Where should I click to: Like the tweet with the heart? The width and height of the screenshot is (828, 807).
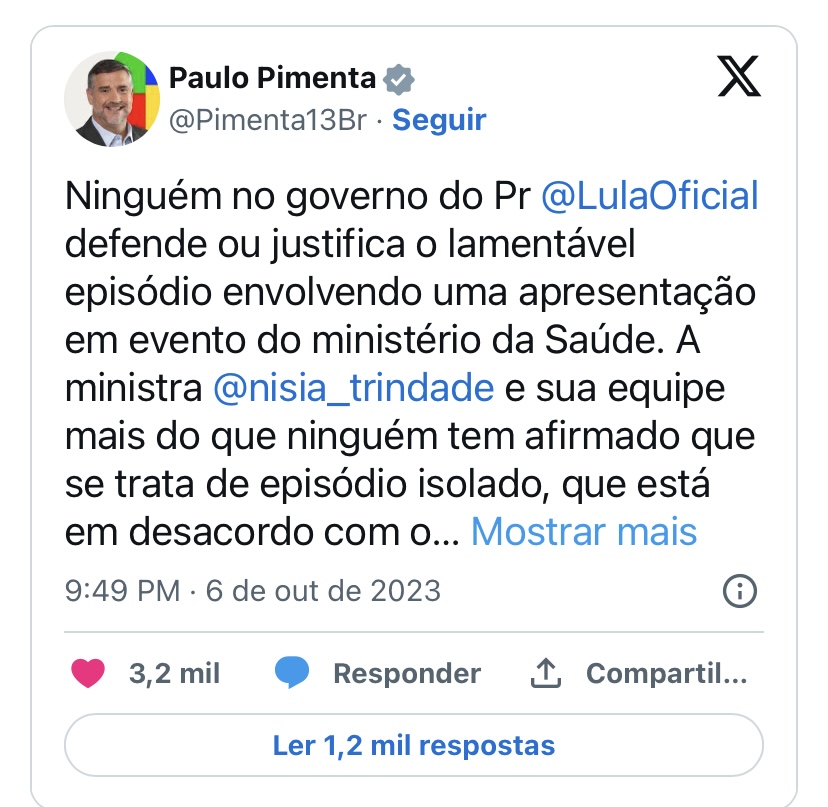pos(89,673)
